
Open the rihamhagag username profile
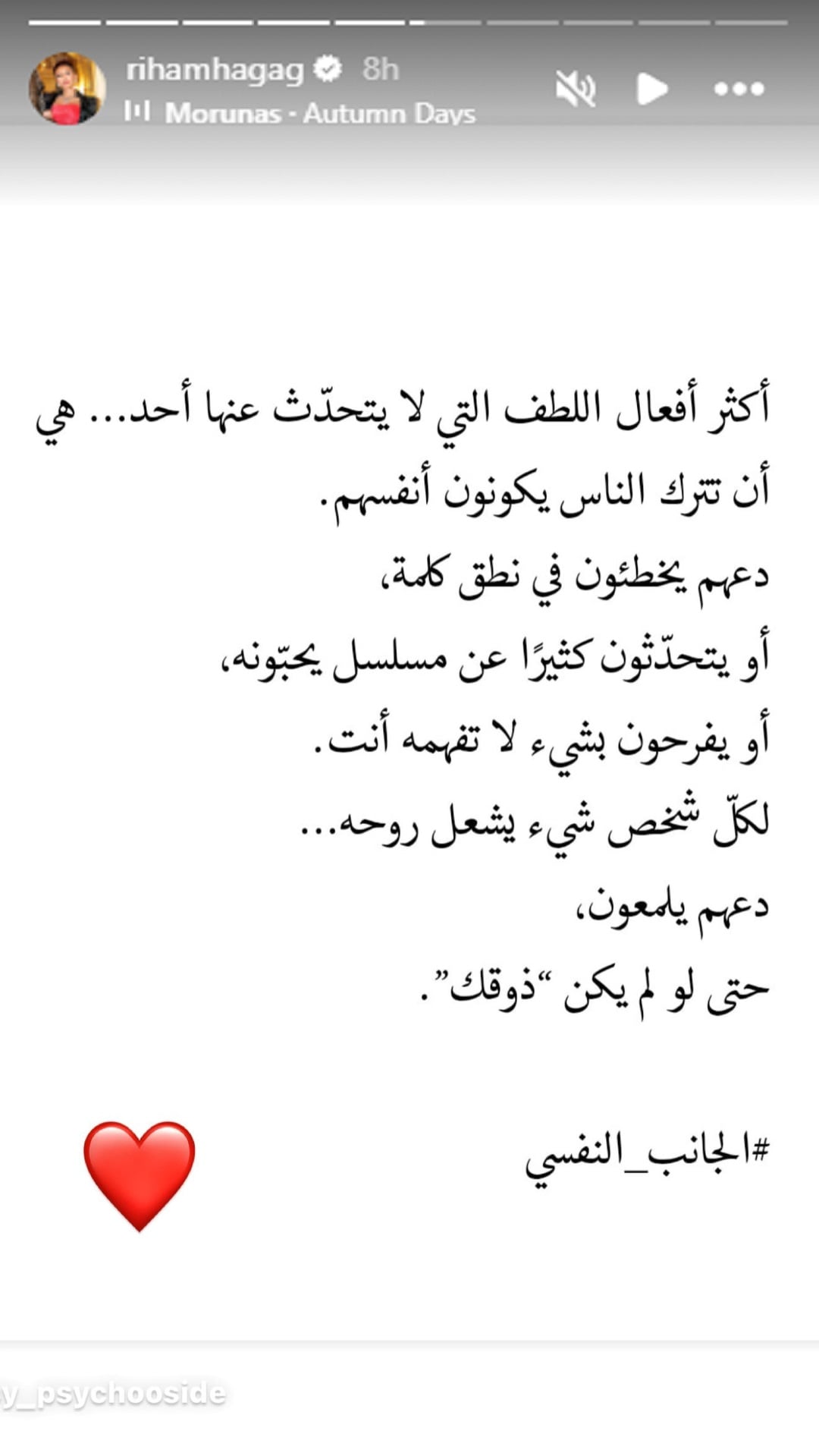pyautogui.click(x=215, y=70)
